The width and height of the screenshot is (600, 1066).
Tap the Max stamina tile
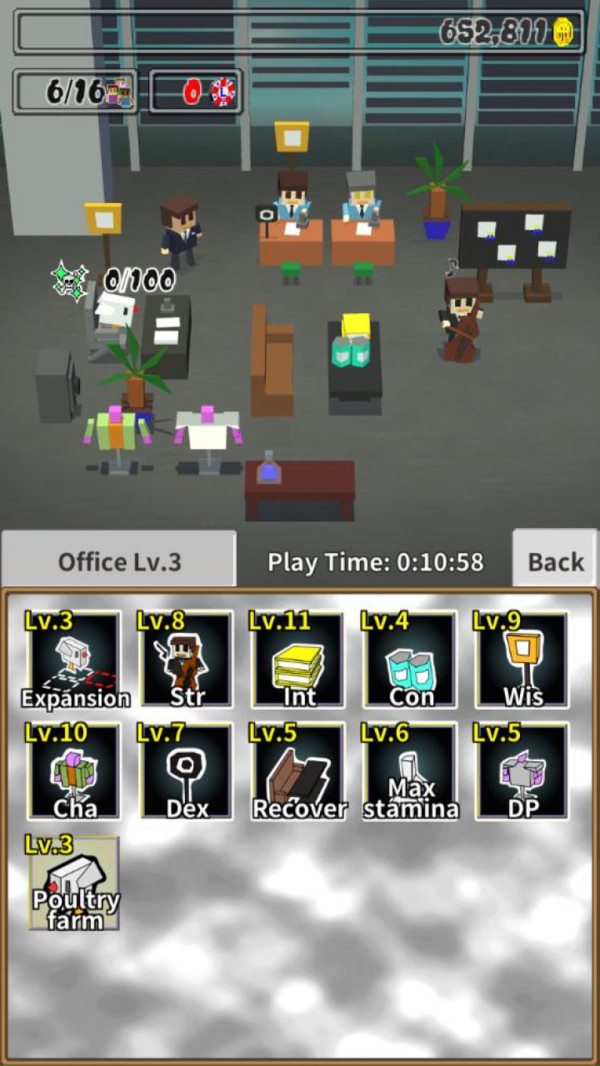pyautogui.click(x=410, y=772)
